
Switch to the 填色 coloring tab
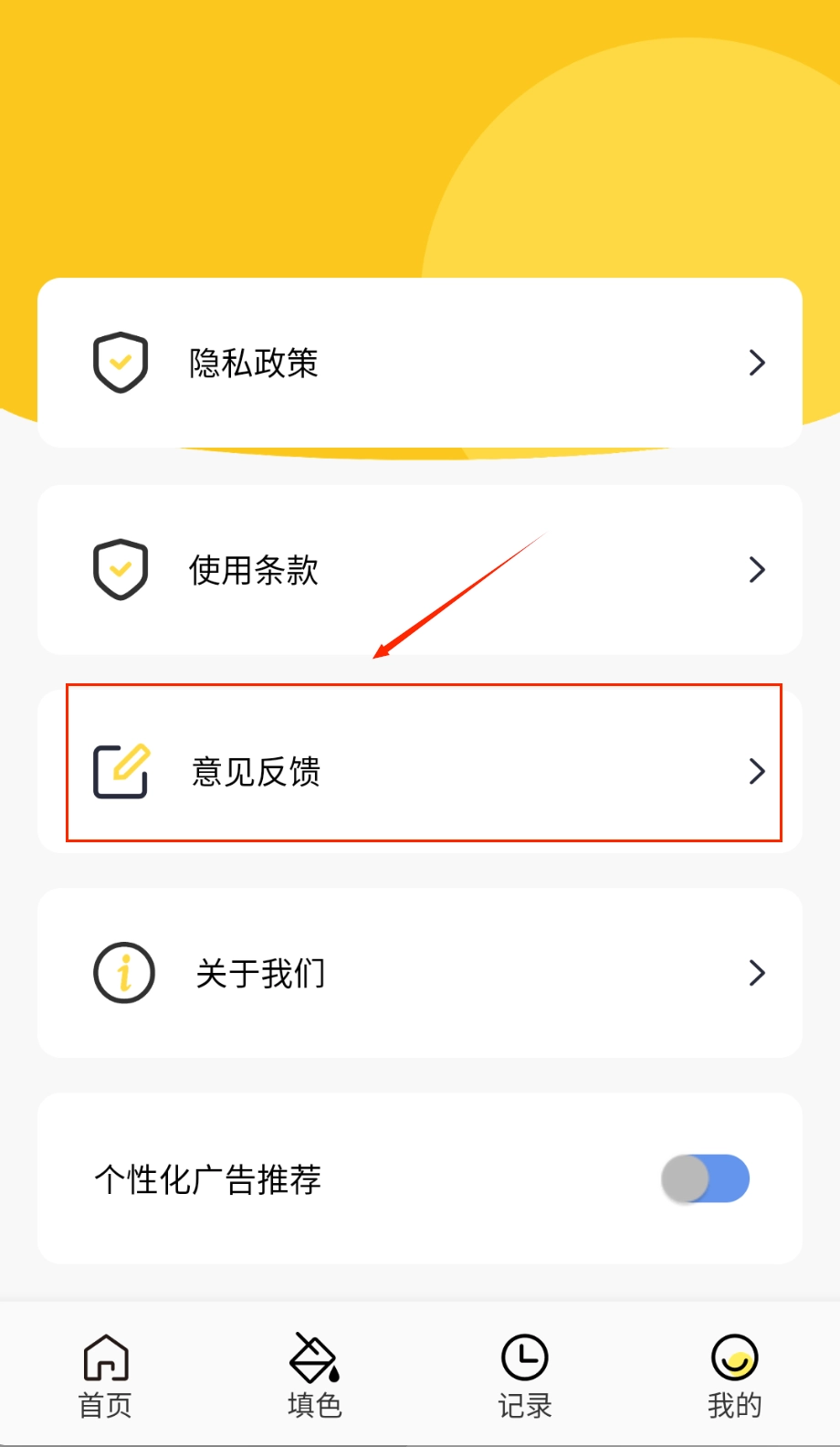314,1377
